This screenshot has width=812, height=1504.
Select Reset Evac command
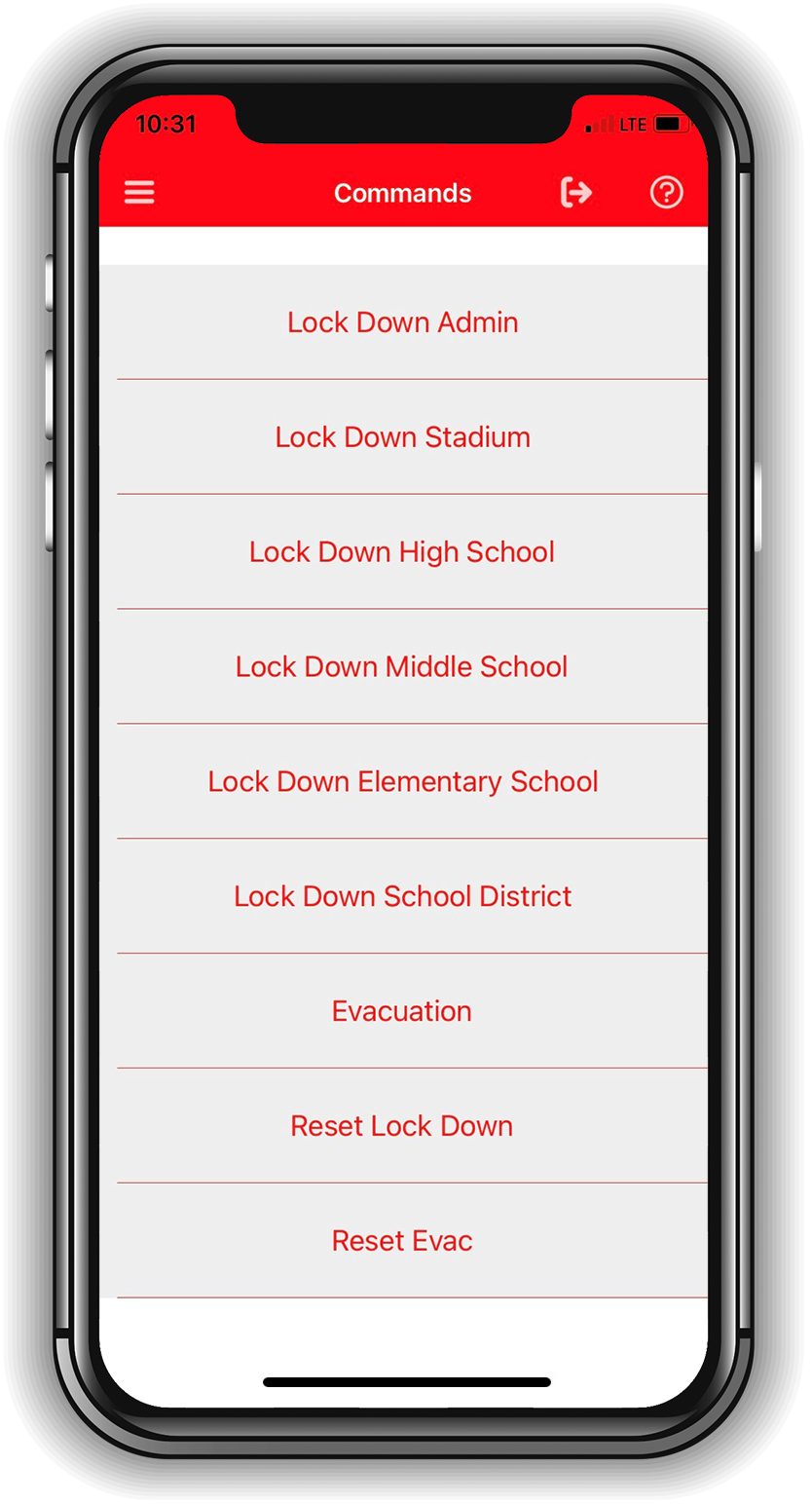click(403, 1242)
